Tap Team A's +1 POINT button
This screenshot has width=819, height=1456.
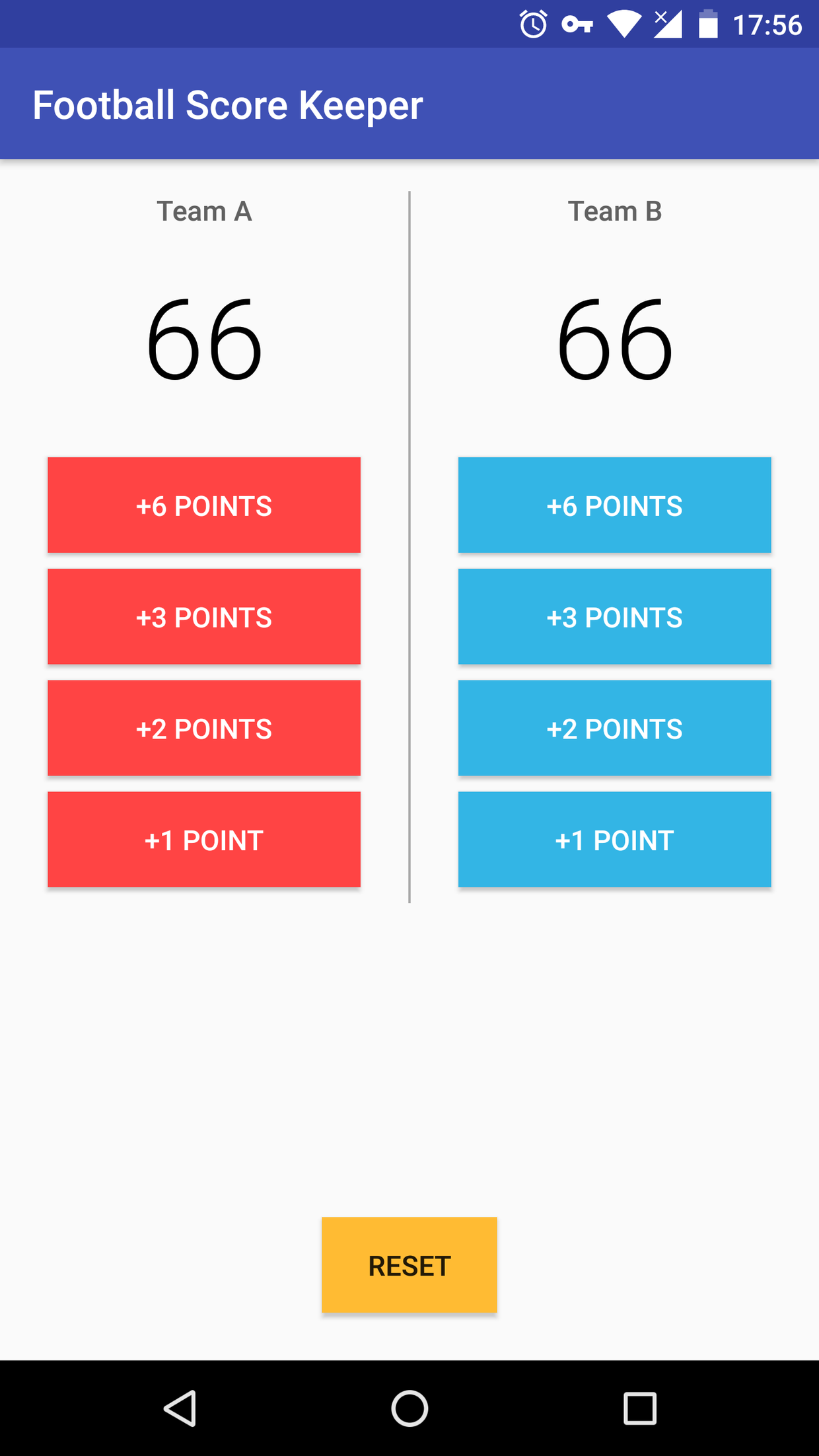tap(204, 840)
